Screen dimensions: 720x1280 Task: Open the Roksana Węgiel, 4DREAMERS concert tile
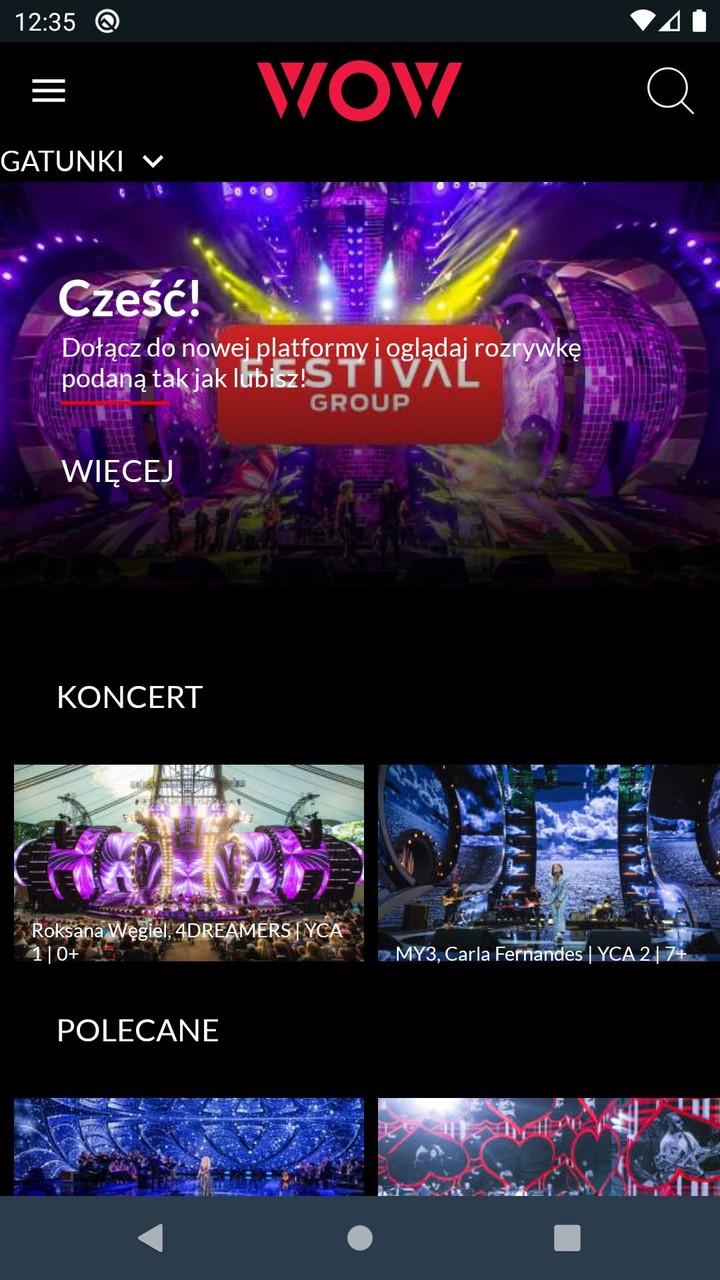click(x=189, y=862)
